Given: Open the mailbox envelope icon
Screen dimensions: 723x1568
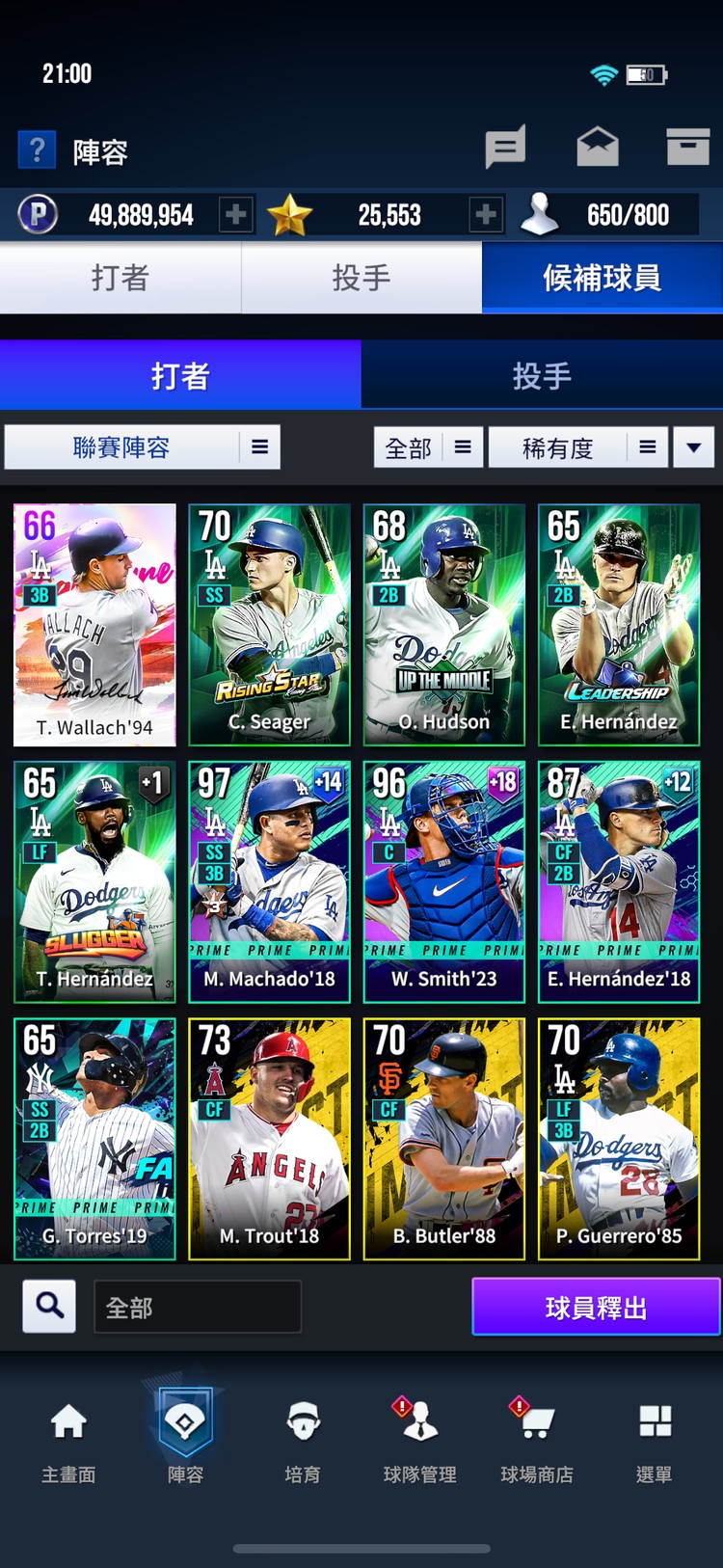Looking at the screenshot, I should pos(597,148).
